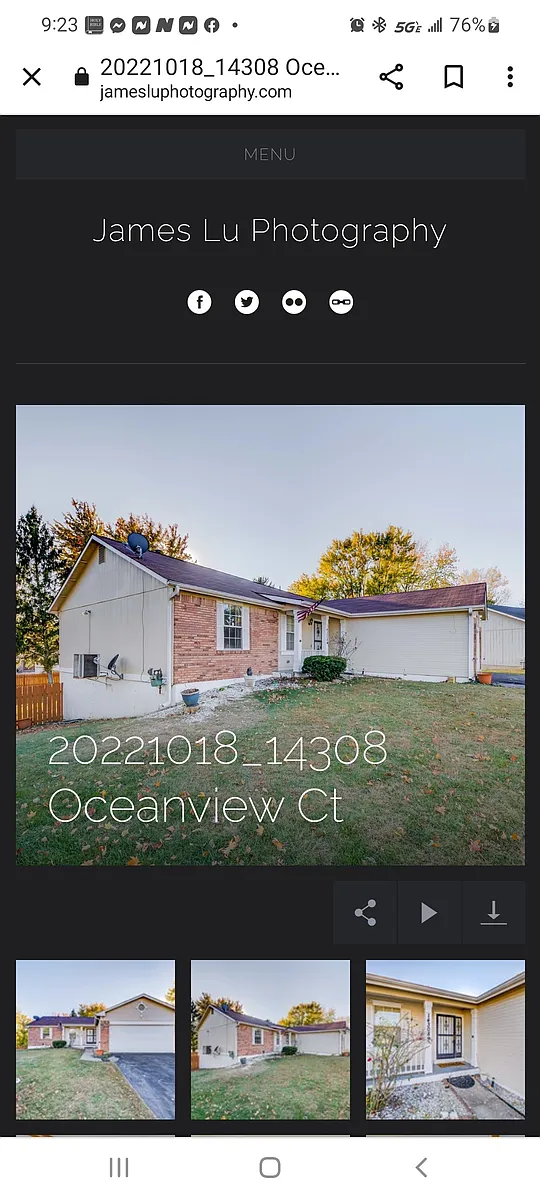The width and height of the screenshot is (540, 1200).
Task: Open the Facebook social icon
Action: tap(199, 302)
